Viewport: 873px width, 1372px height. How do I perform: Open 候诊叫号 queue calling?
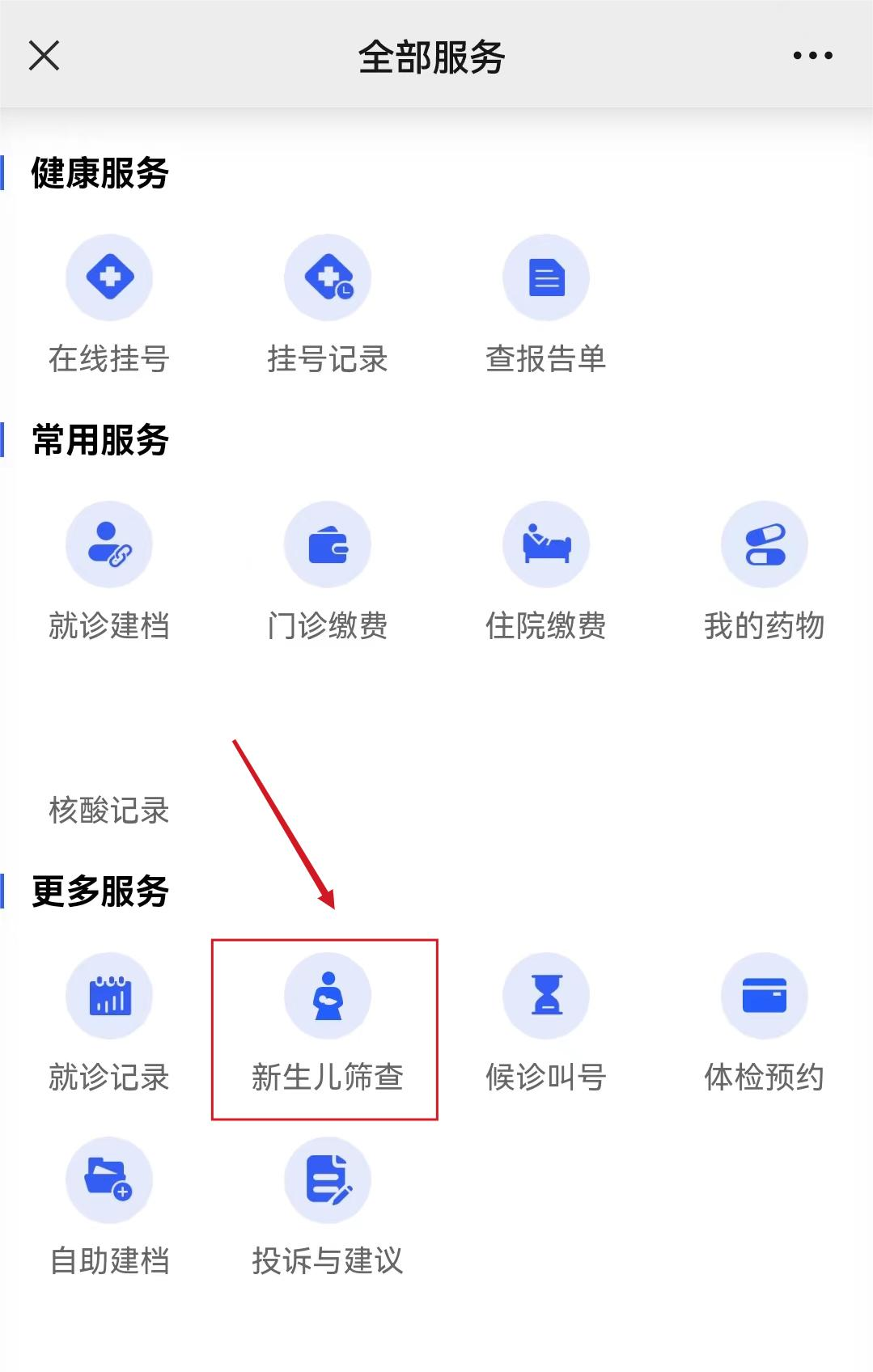click(546, 996)
